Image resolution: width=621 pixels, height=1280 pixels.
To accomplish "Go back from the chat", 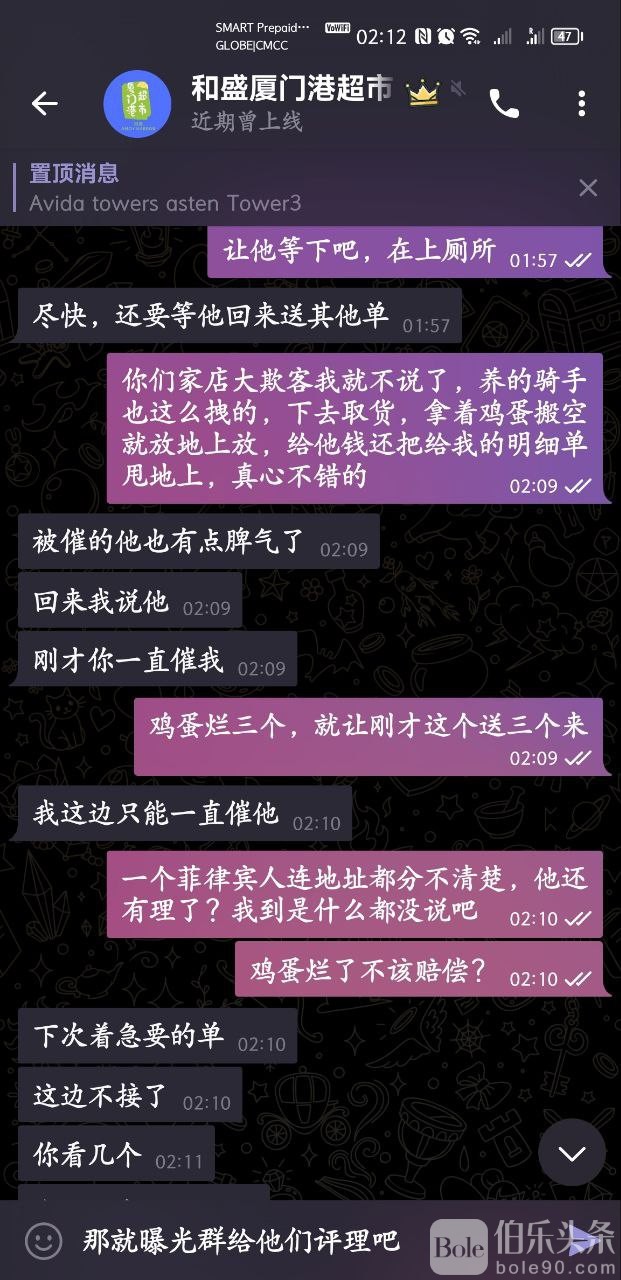I will 44,103.
